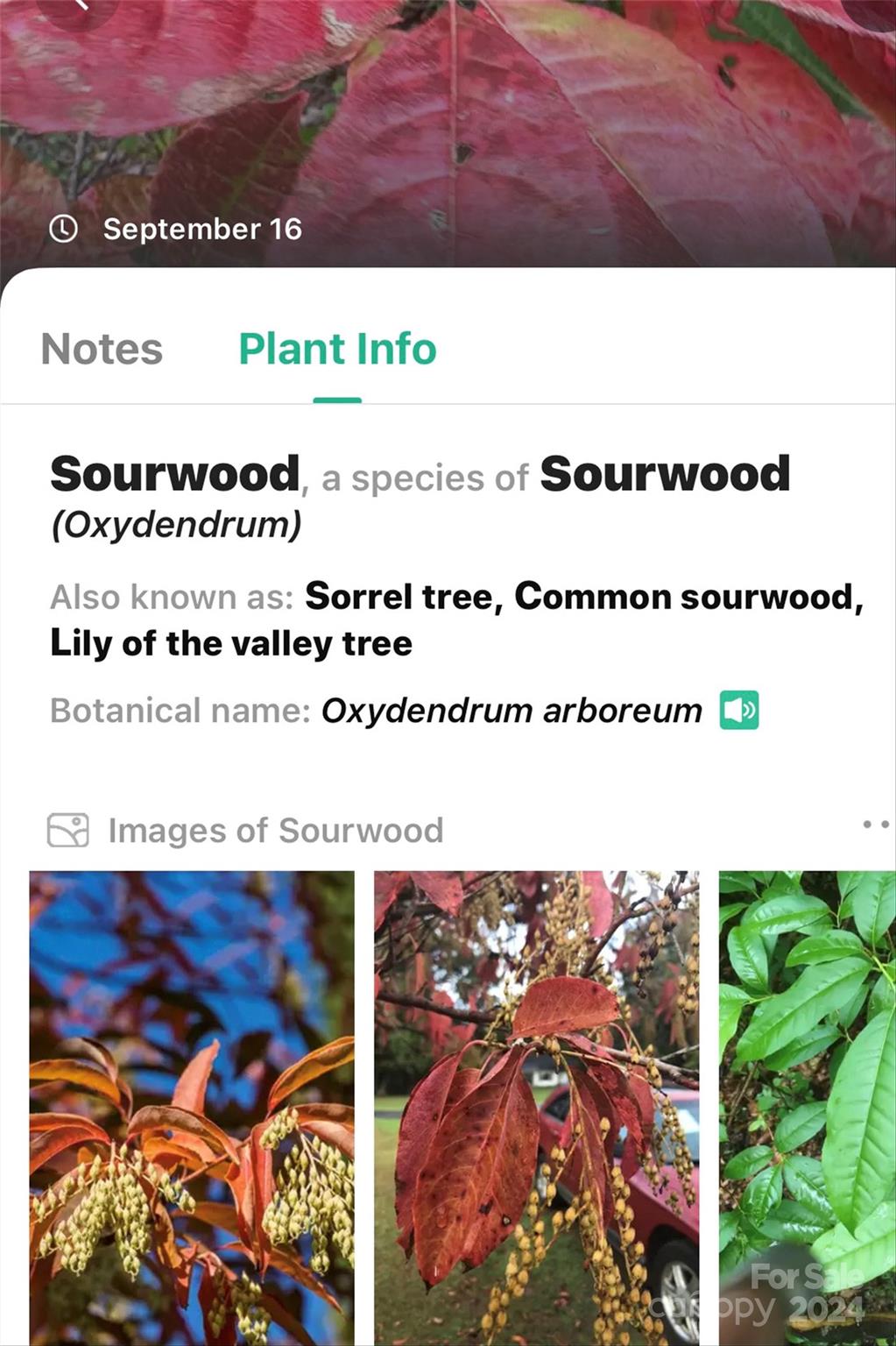Select the Plant Info tab
This screenshot has height=1346, width=896.
pyautogui.click(x=337, y=349)
